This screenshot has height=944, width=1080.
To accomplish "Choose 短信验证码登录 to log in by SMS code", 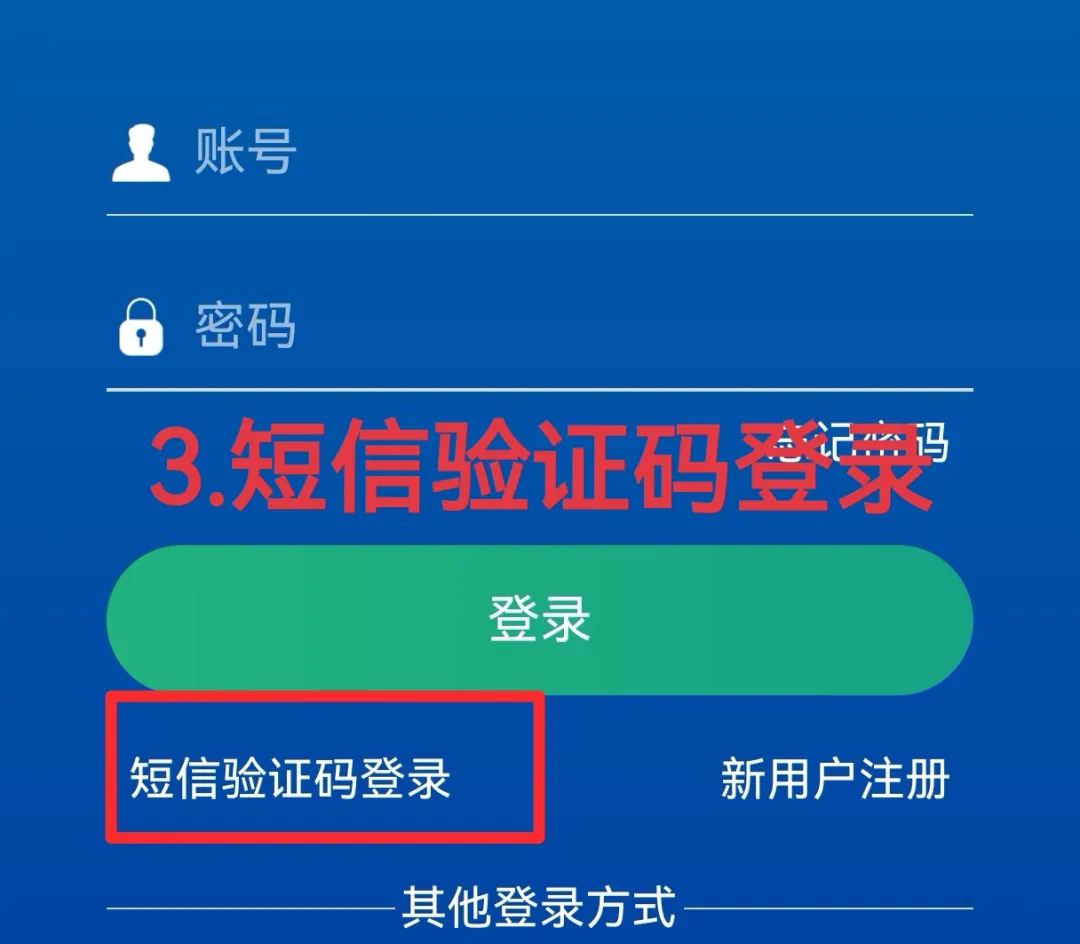I will 291,779.
